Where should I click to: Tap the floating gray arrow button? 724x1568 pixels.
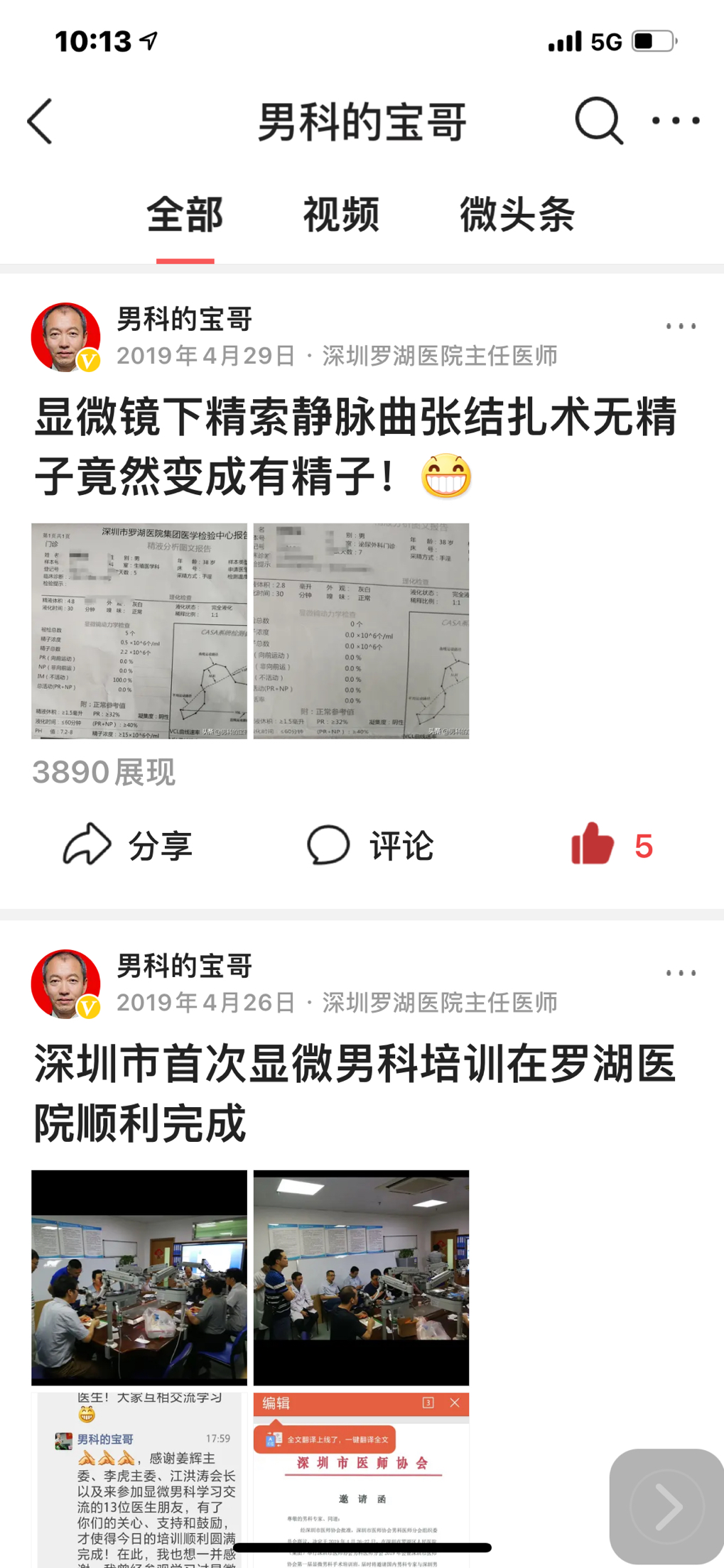pyautogui.click(x=666, y=1506)
